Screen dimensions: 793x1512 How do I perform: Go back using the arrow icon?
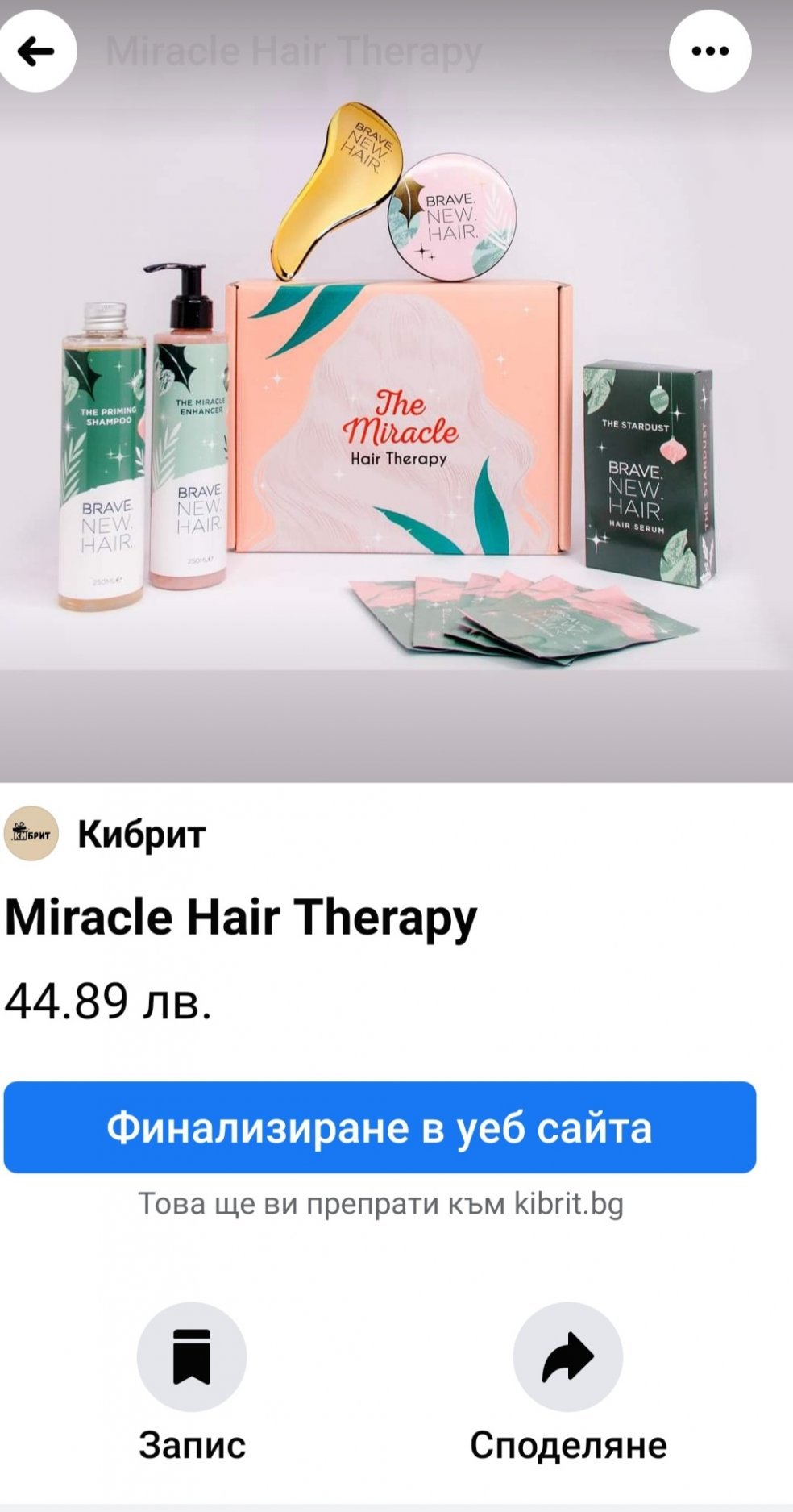pyautogui.click(x=36, y=52)
